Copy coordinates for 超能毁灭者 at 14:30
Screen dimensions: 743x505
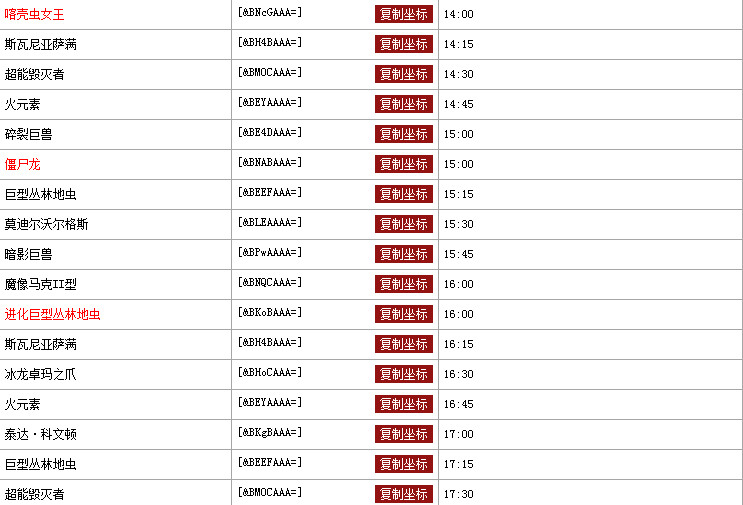tap(404, 74)
